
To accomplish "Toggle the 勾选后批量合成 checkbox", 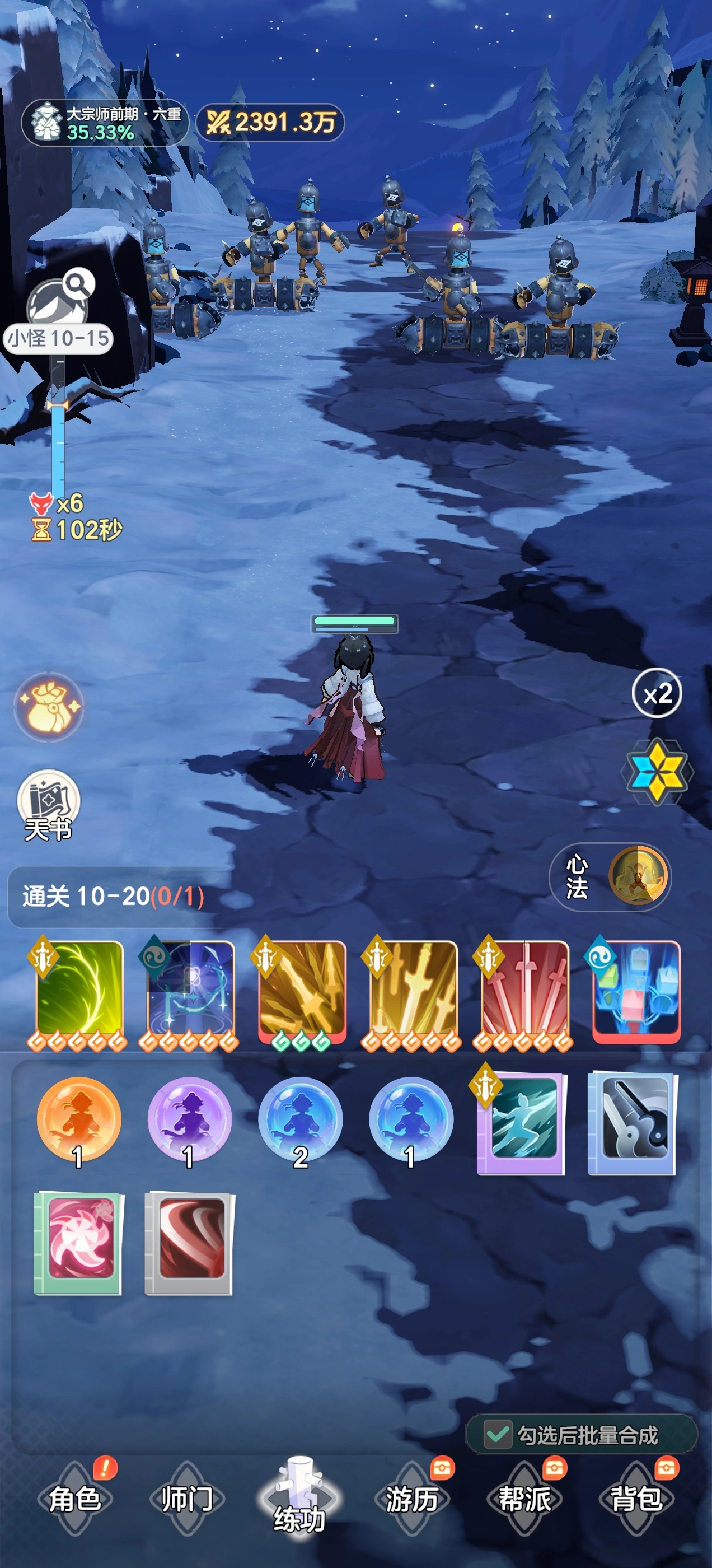I will (x=498, y=1435).
